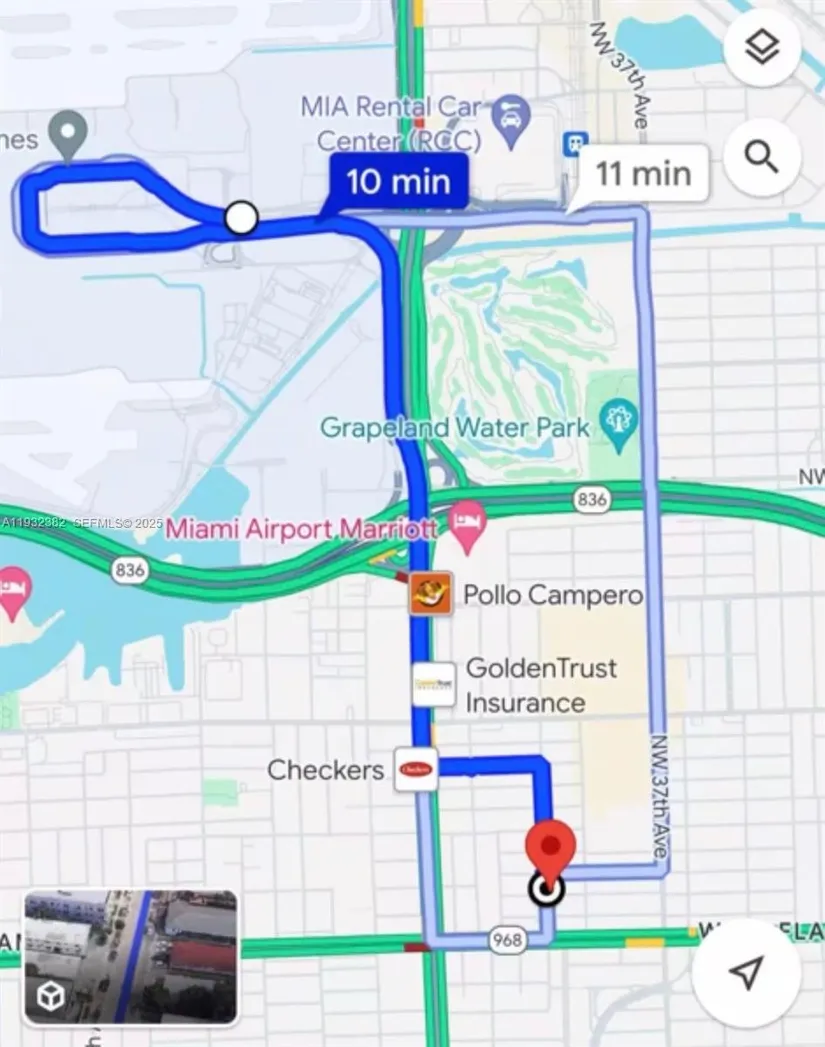Select the 11 min alternate route
This screenshot has height=1047, width=825.
(643, 174)
